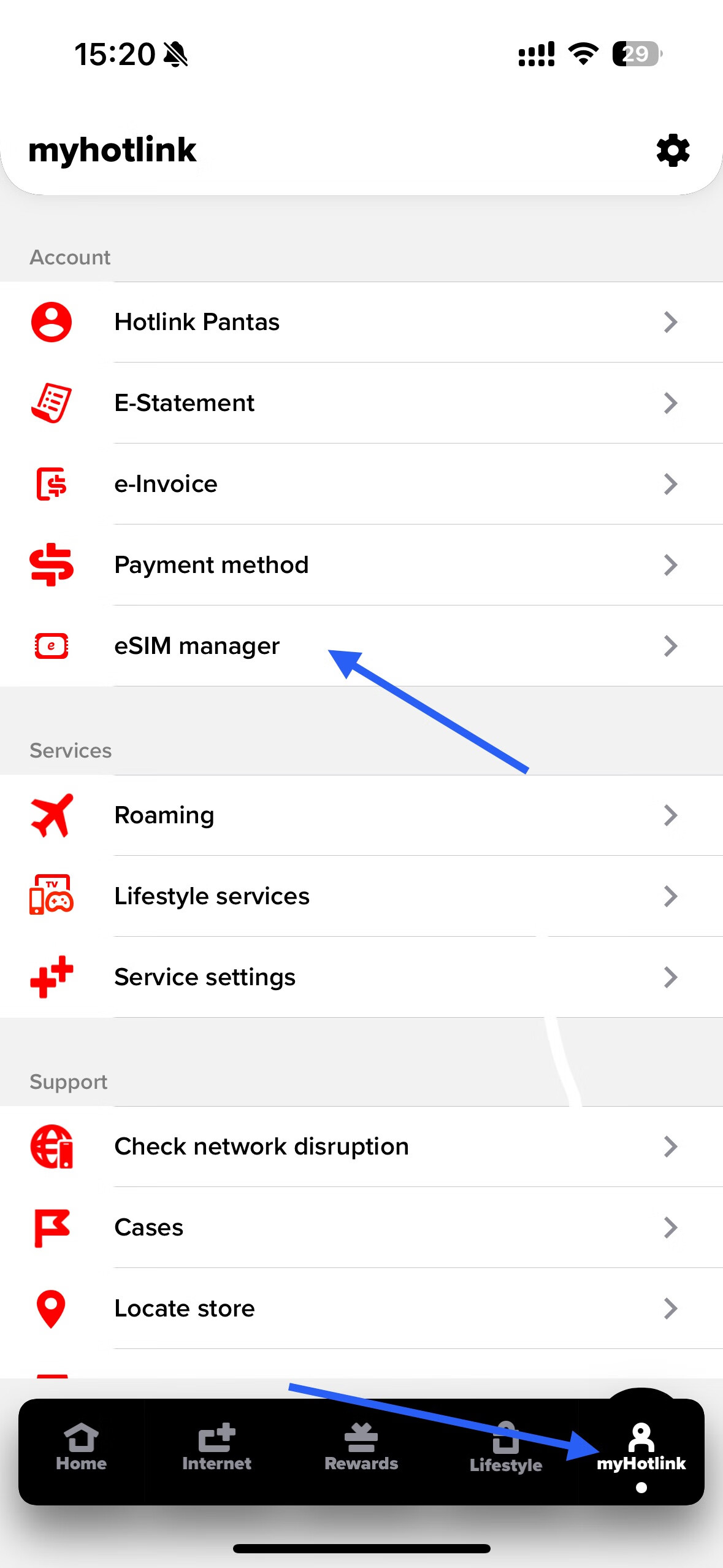Open eSIM manager
Image resolution: width=723 pixels, height=1568 pixels.
click(x=361, y=646)
